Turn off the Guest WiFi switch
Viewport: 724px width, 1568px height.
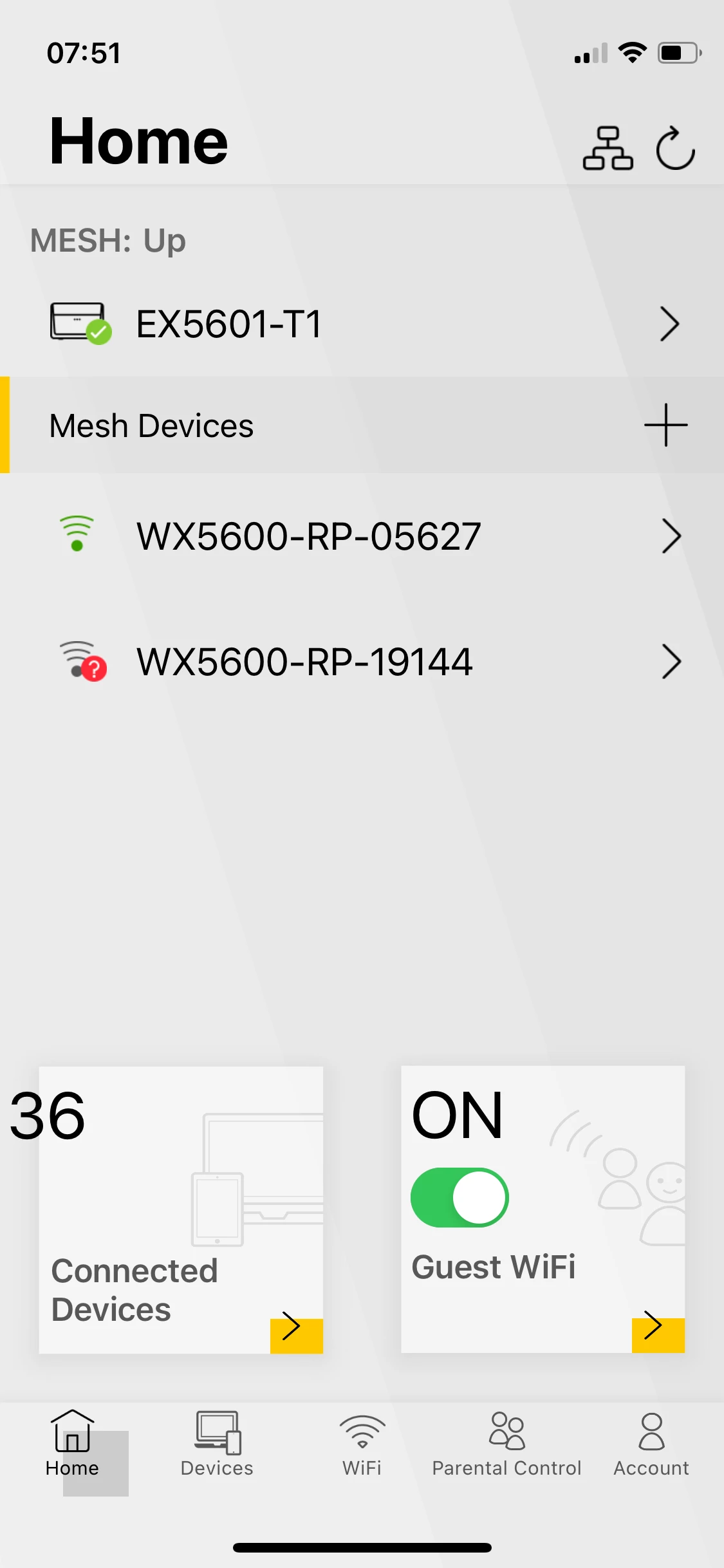point(459,1198)
